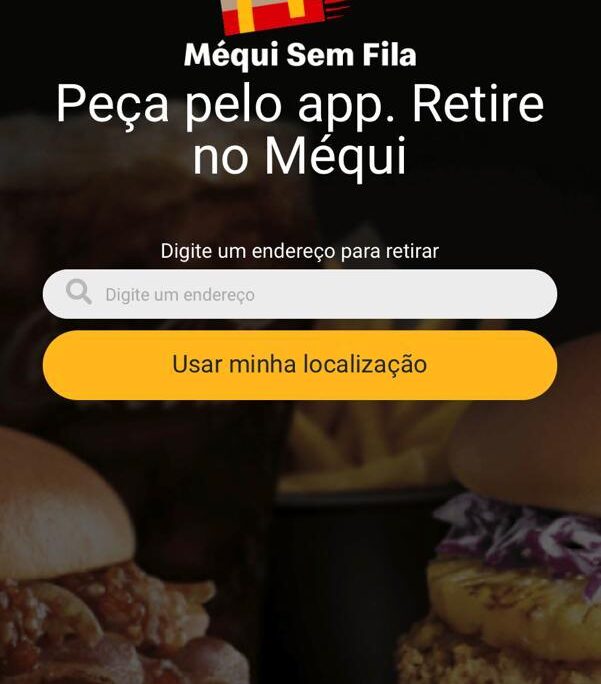Screen dimensions: 601x684
Task: Select 'Usar minha localização' button
Action: coord(300,365)
